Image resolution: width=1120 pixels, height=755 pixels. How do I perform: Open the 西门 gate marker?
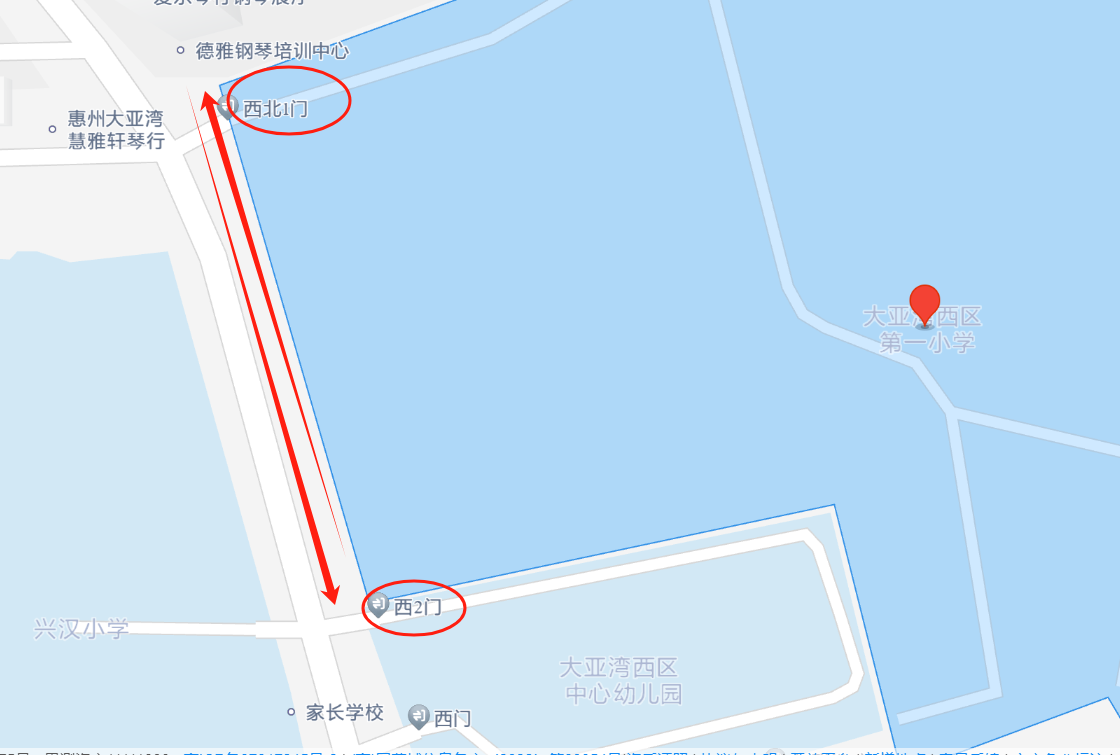coord(420,716)
